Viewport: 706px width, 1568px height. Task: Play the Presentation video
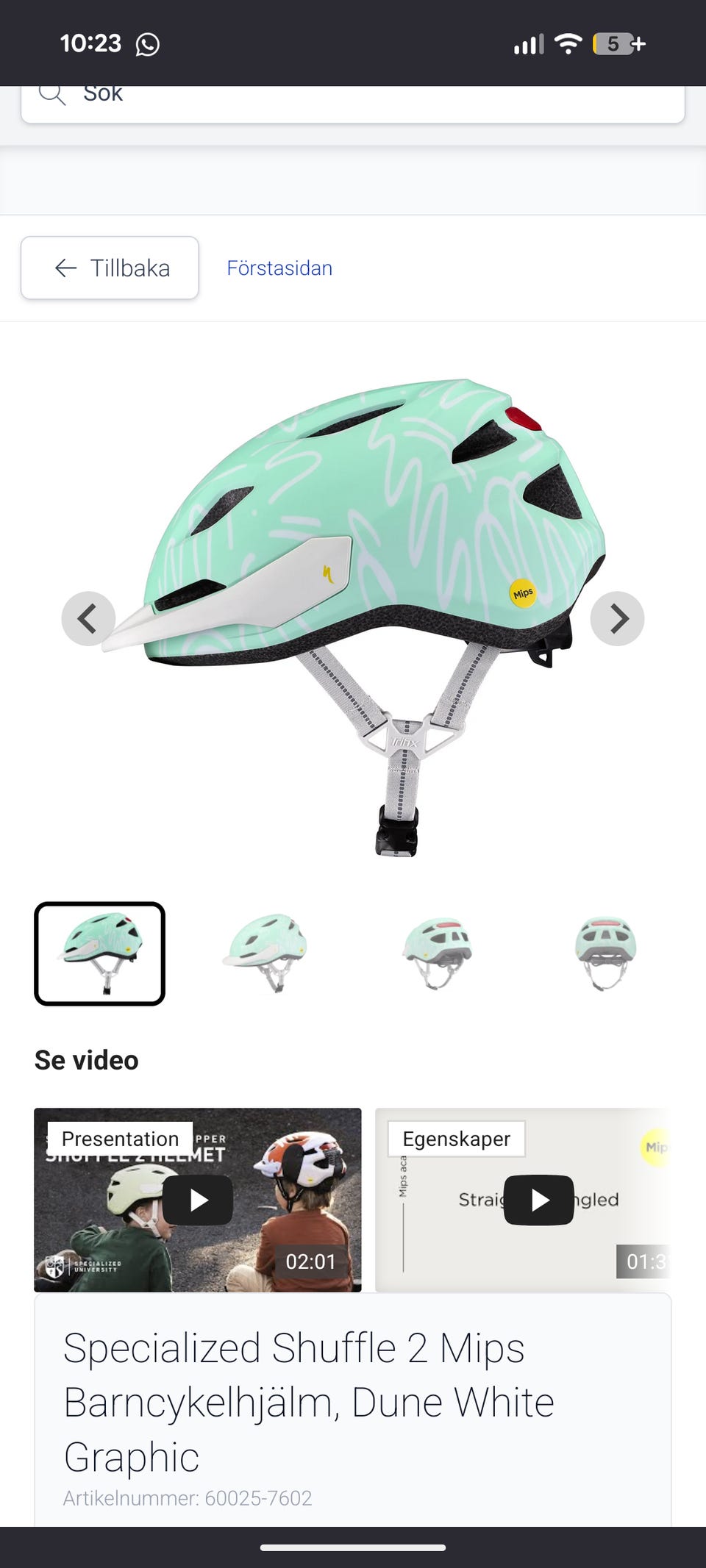pos(198,1200)
